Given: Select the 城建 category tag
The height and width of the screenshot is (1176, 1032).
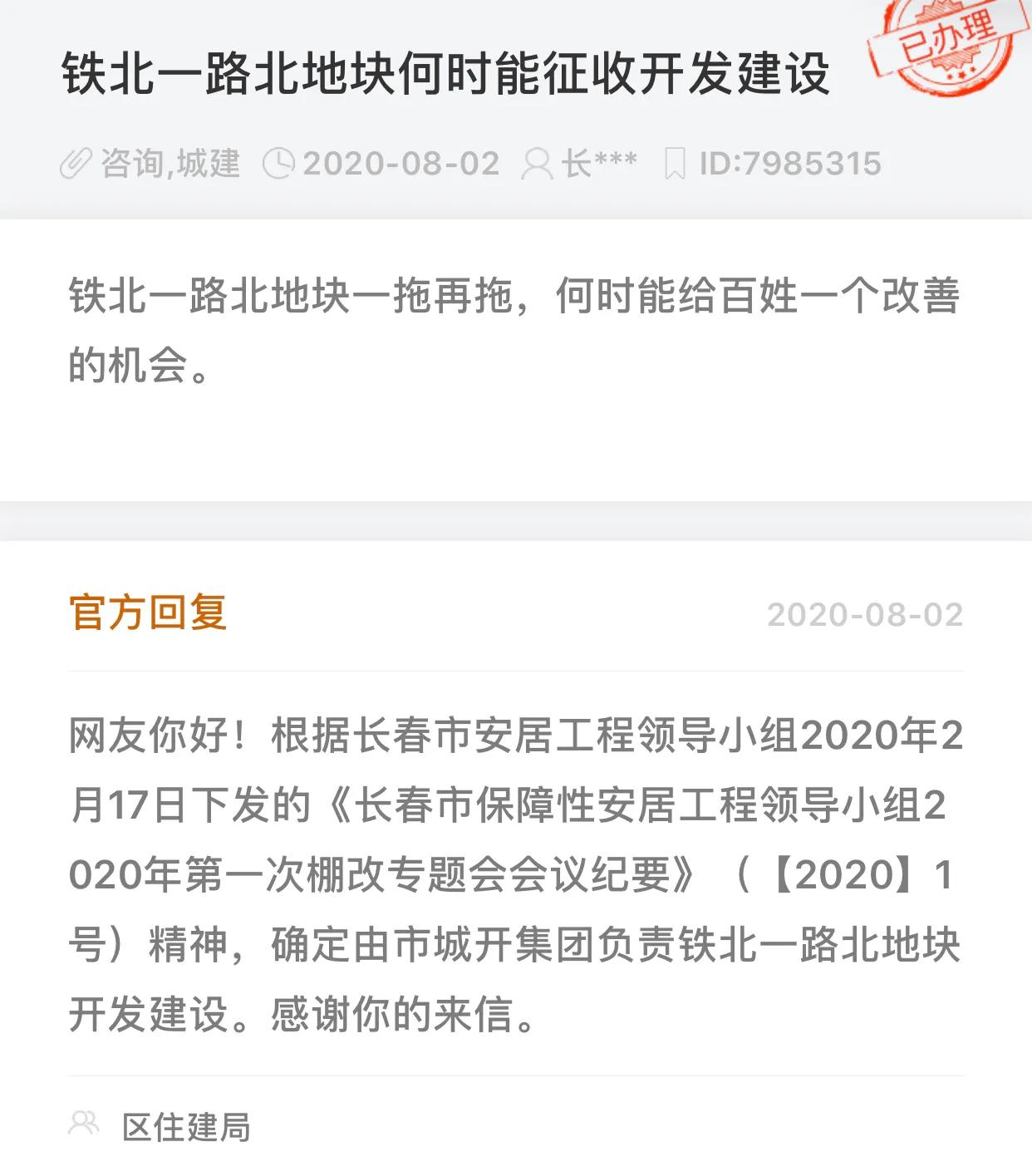Looking at the screenshot, I should coord(212,163).
